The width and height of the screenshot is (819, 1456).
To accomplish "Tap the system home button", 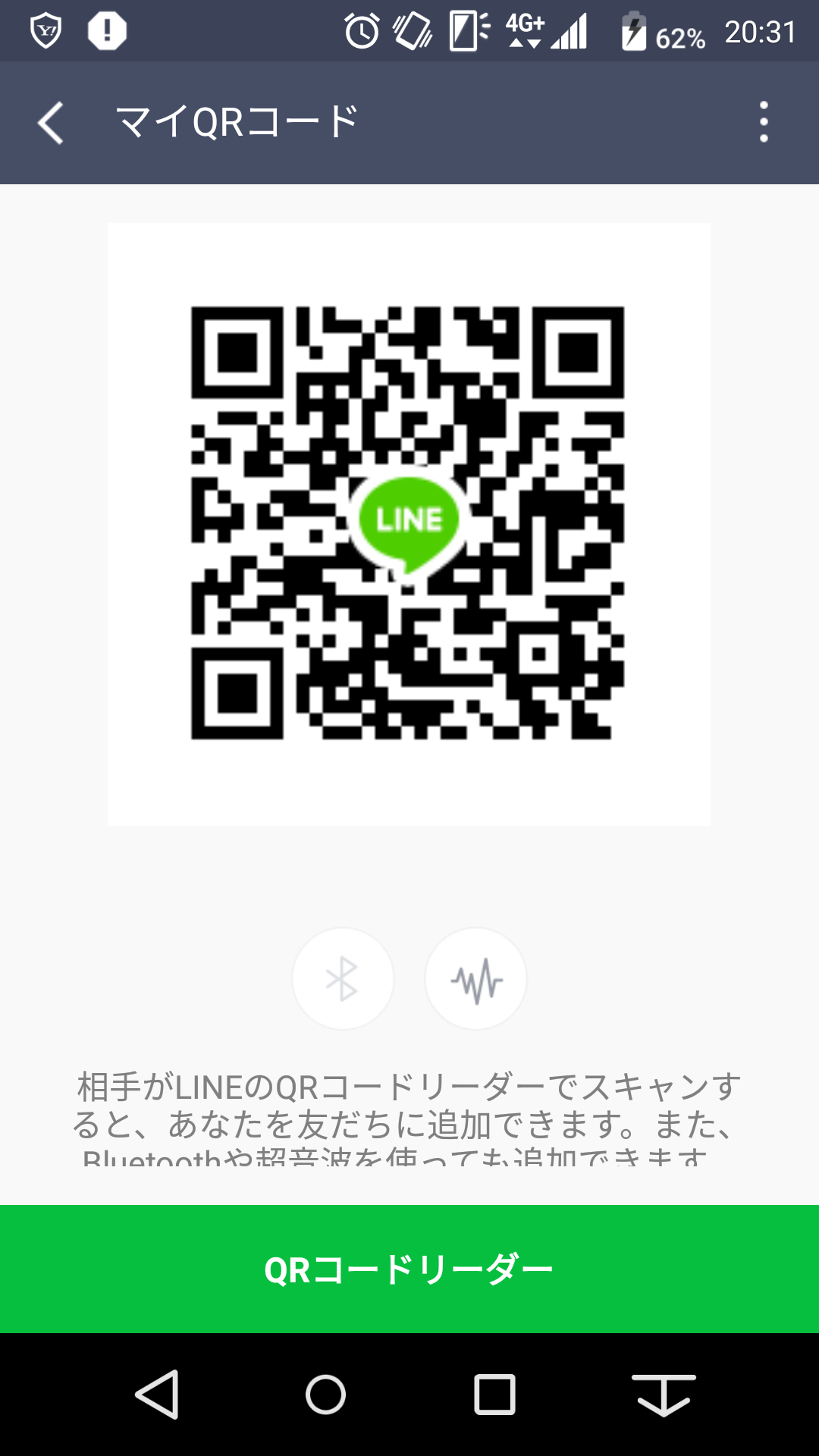I will tap(325, 1395).
